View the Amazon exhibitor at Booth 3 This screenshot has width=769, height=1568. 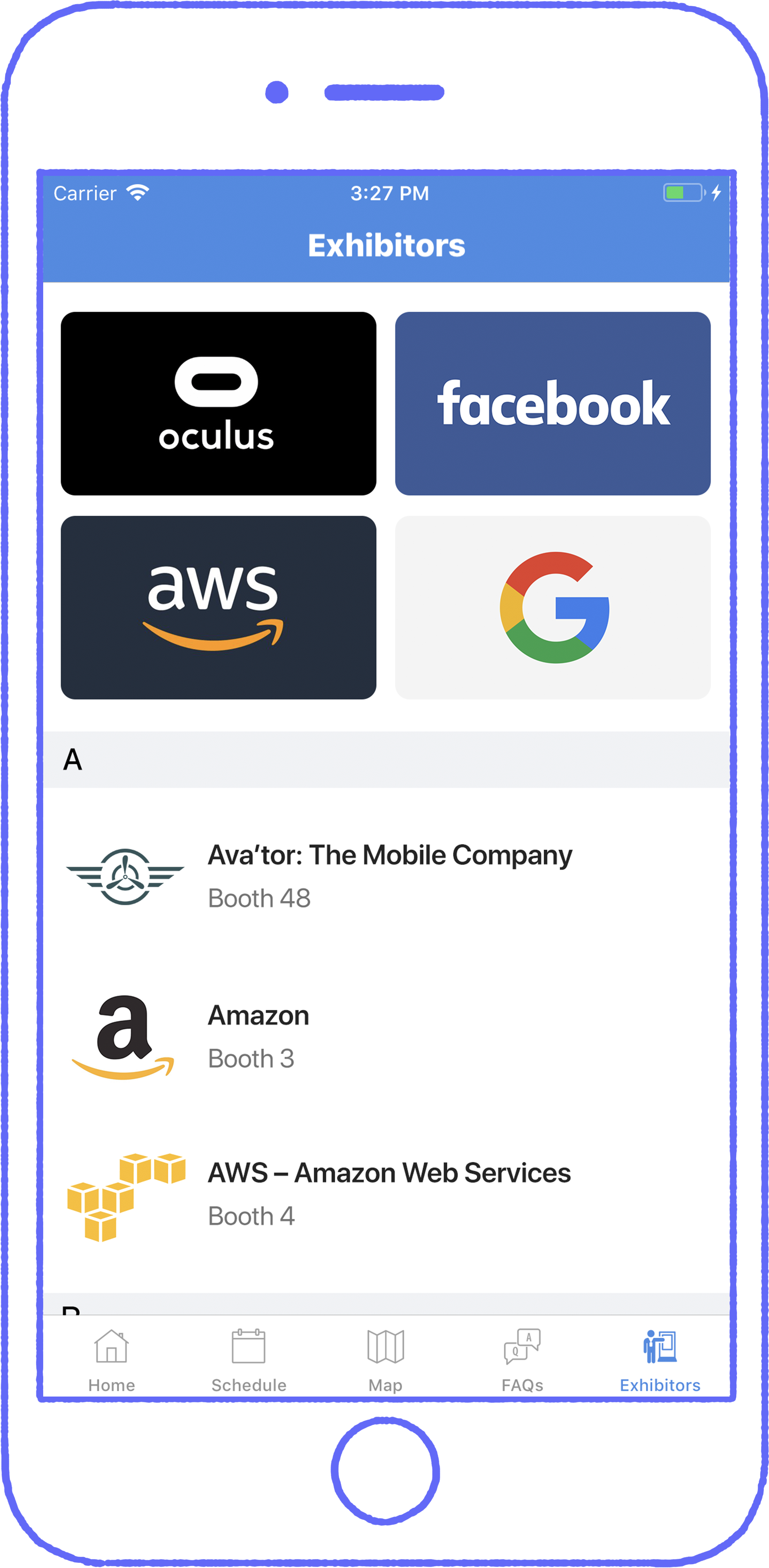click(386, 1036)
